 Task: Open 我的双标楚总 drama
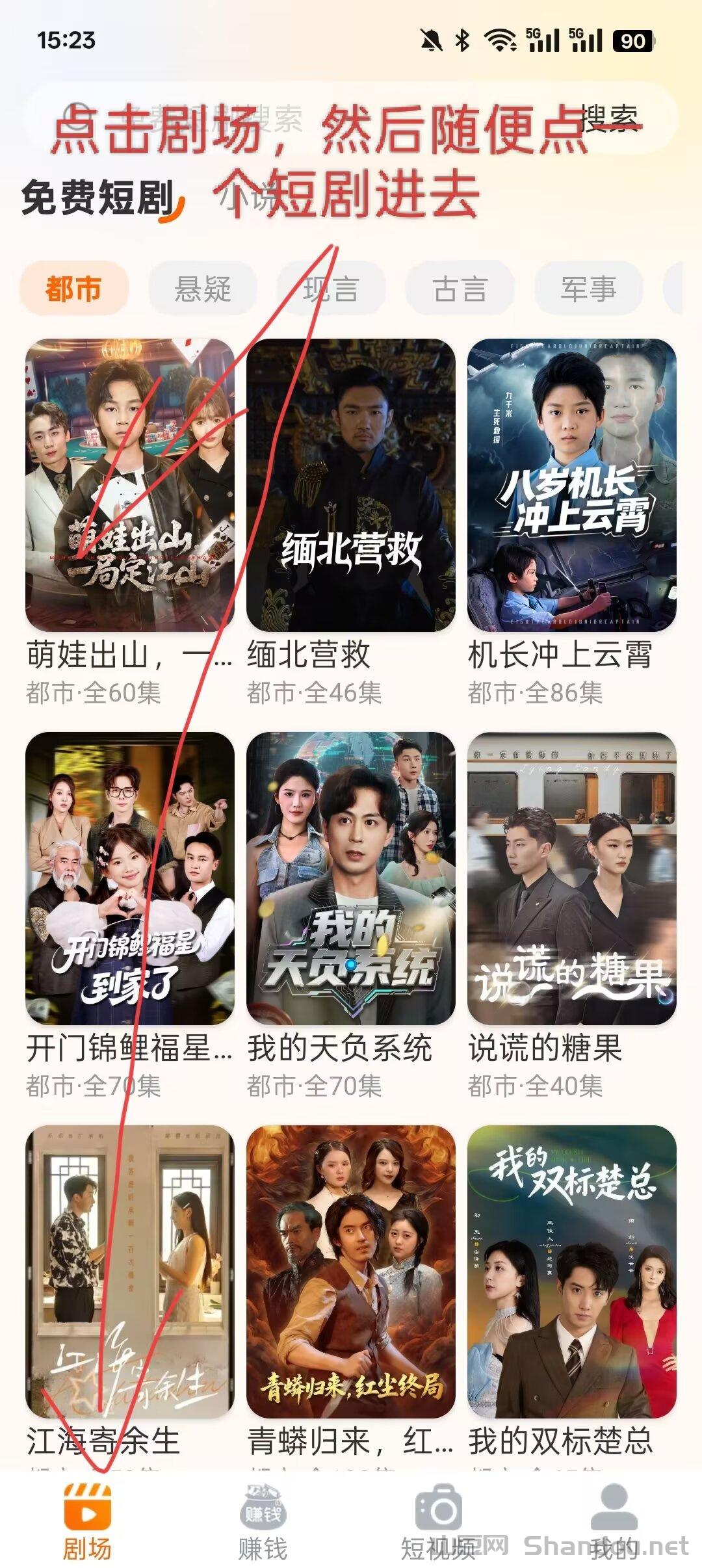coord(572,1272)
